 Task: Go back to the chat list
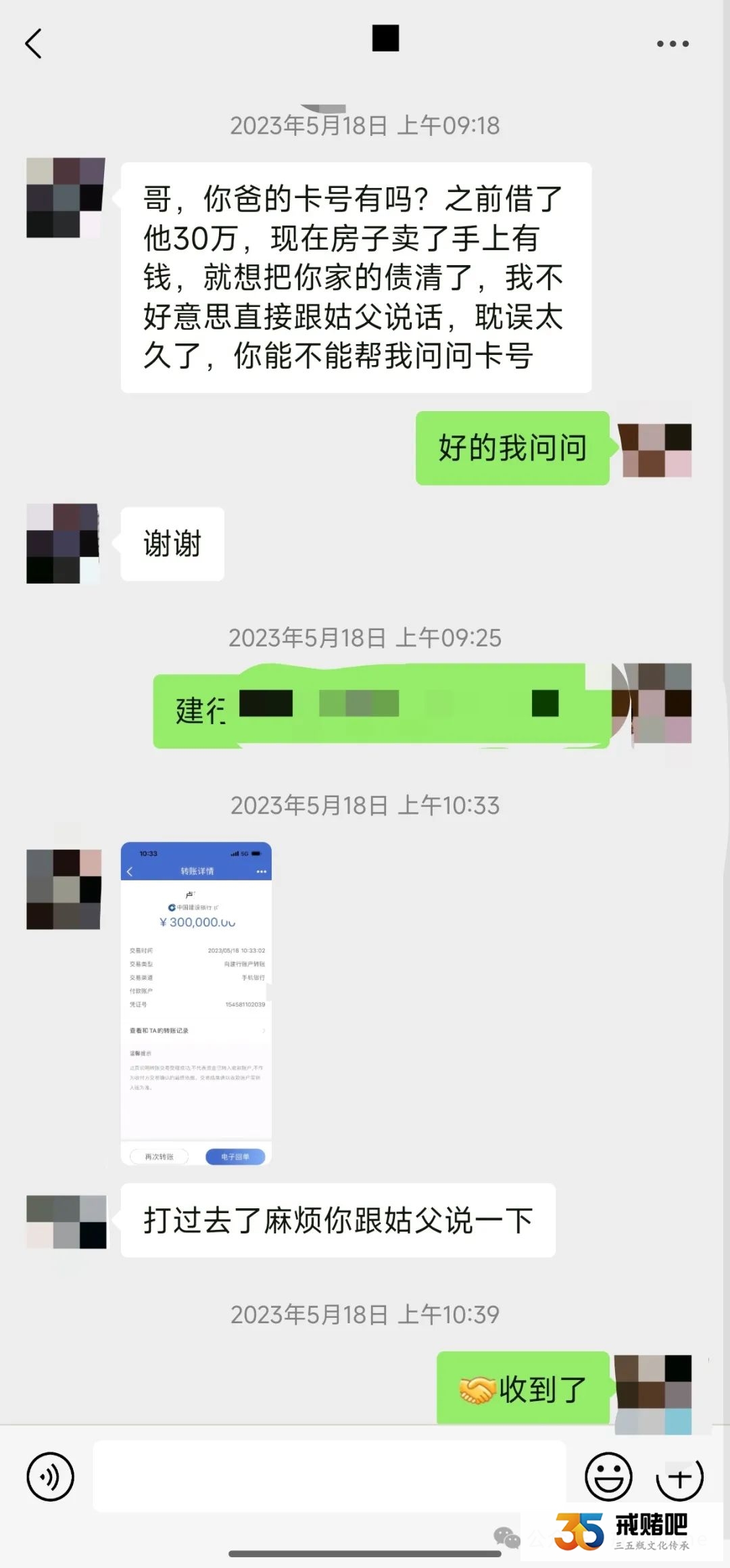click(x=34, y=44)
